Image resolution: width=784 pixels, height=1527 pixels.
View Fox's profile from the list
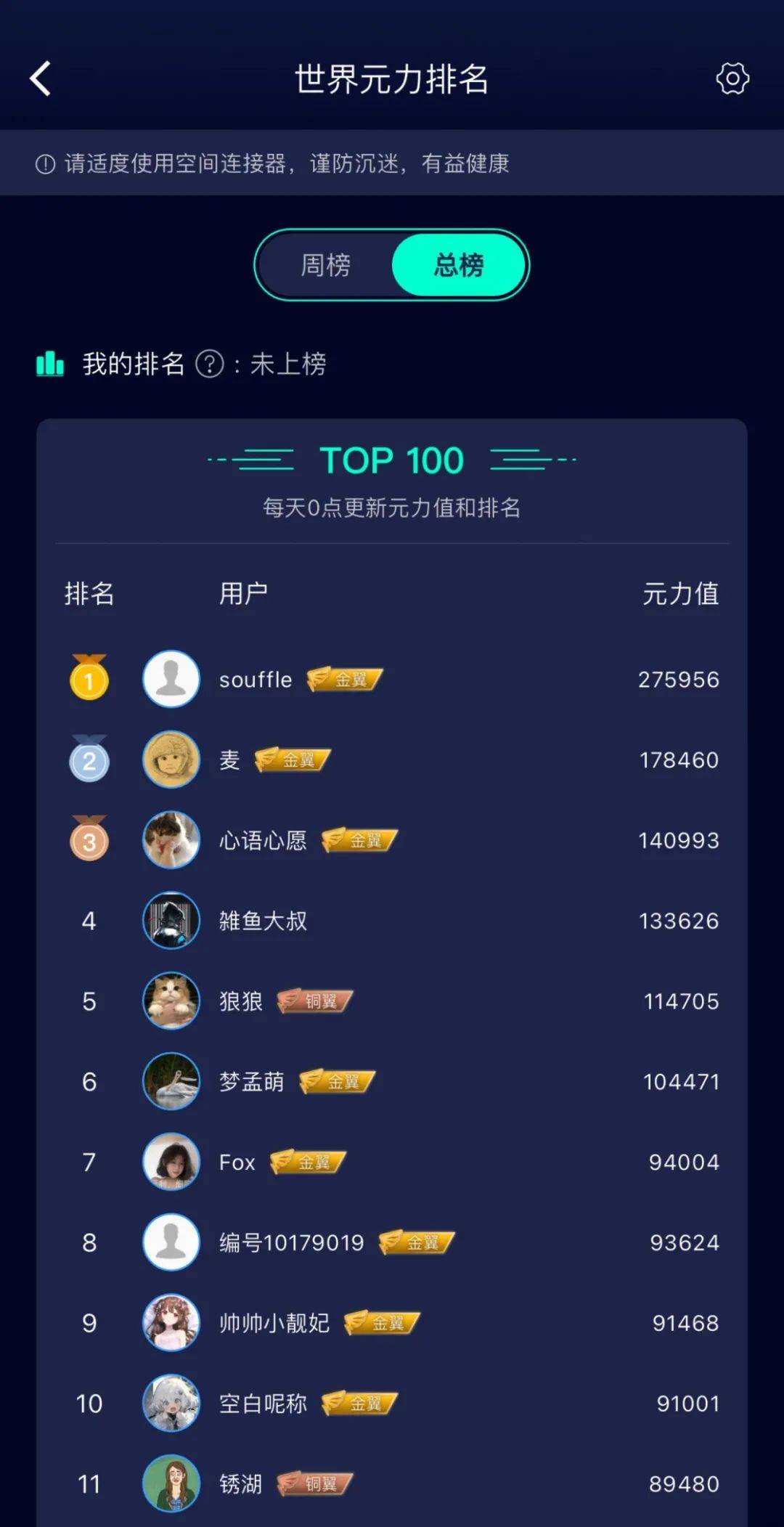tap(392, 1162)
